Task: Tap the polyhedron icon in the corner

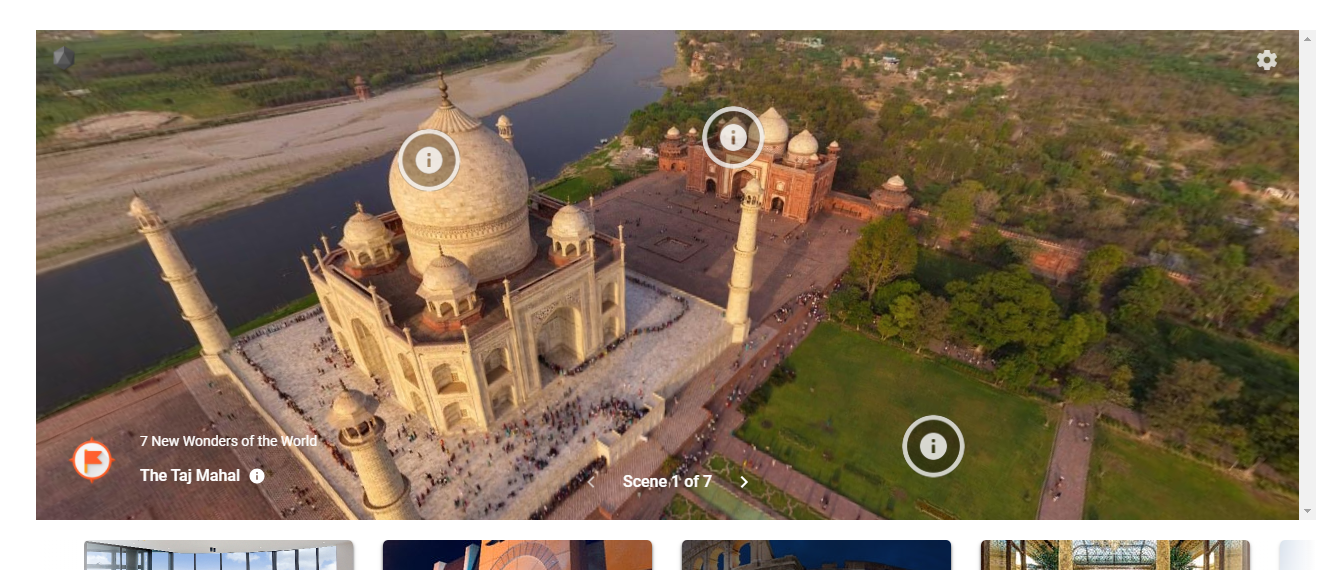Action: click(x=63, y=58)
